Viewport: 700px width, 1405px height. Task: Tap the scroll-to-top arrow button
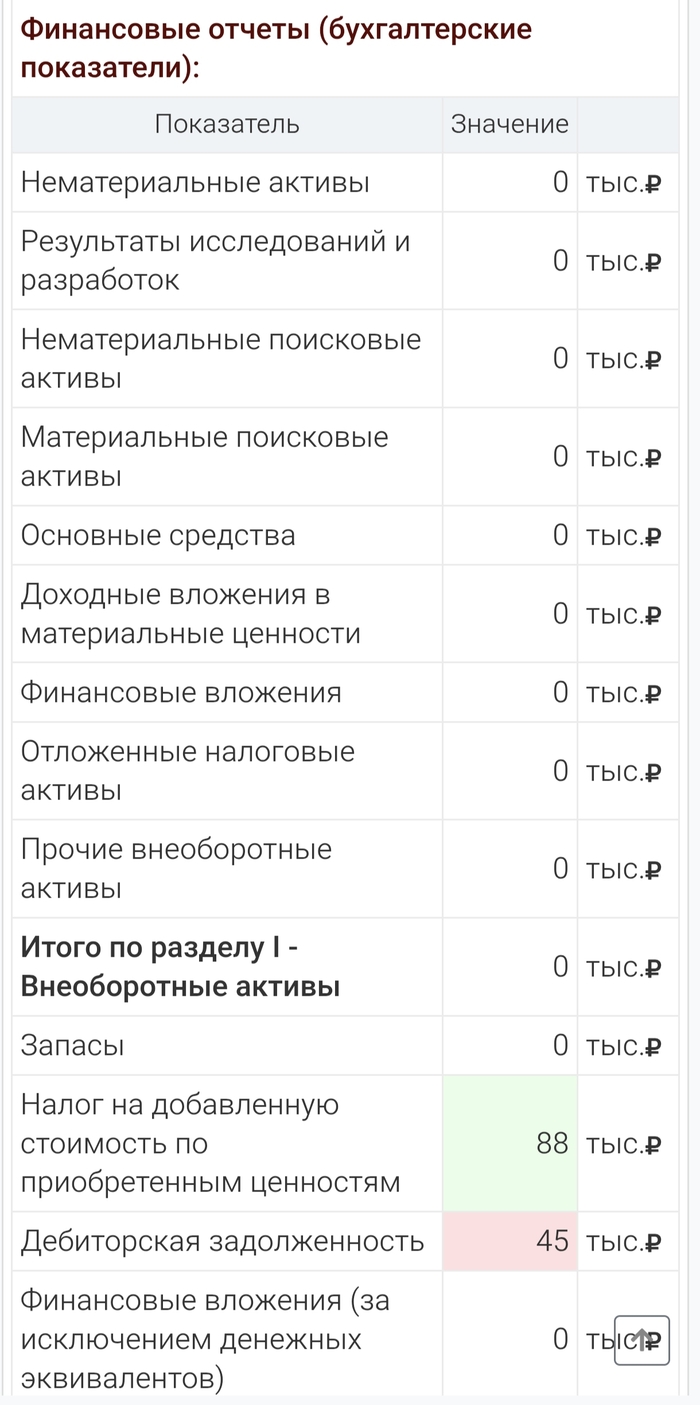point(641,1339)
